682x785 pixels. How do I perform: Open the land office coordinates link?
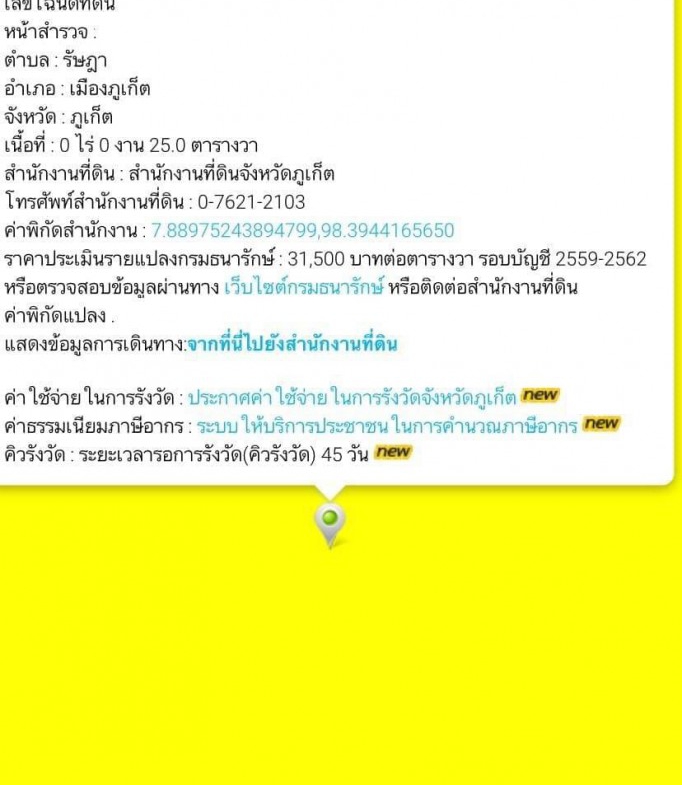pos(302,230)
